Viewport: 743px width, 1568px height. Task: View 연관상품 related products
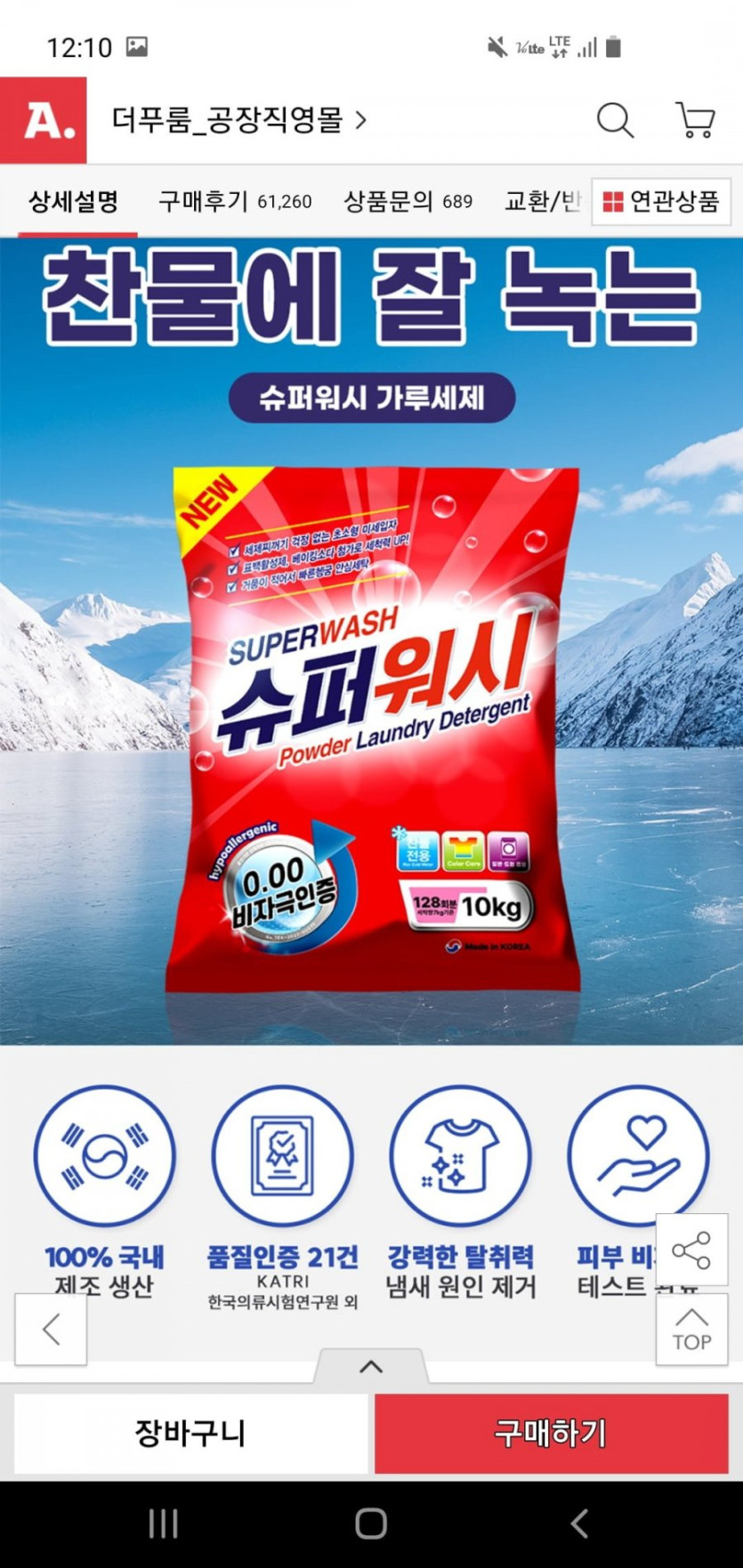click(x=661, y=202)
